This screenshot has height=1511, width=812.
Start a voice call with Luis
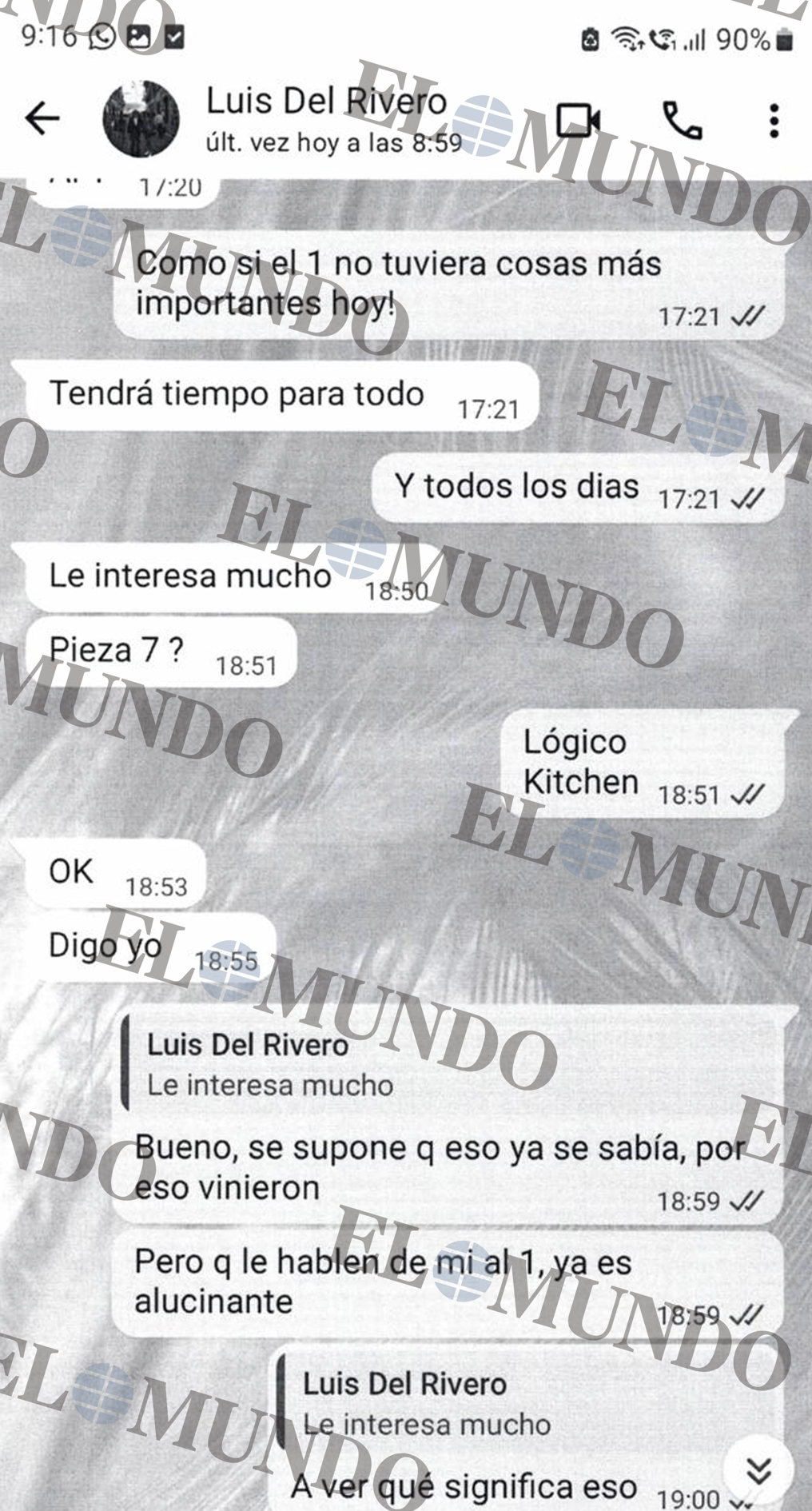click(683, 121)
